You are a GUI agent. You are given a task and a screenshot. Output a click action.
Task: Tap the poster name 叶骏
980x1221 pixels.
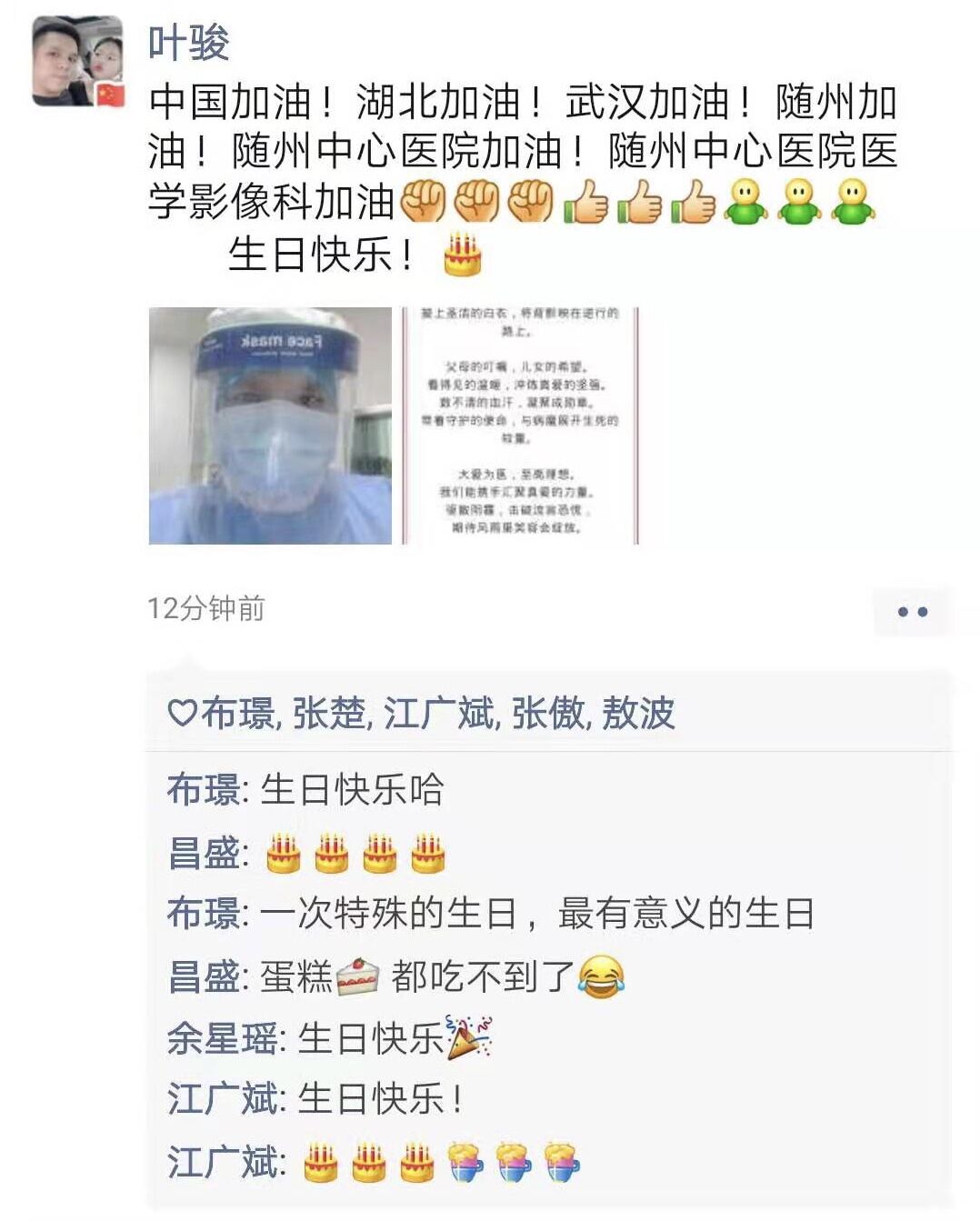(x=189, y=43)
